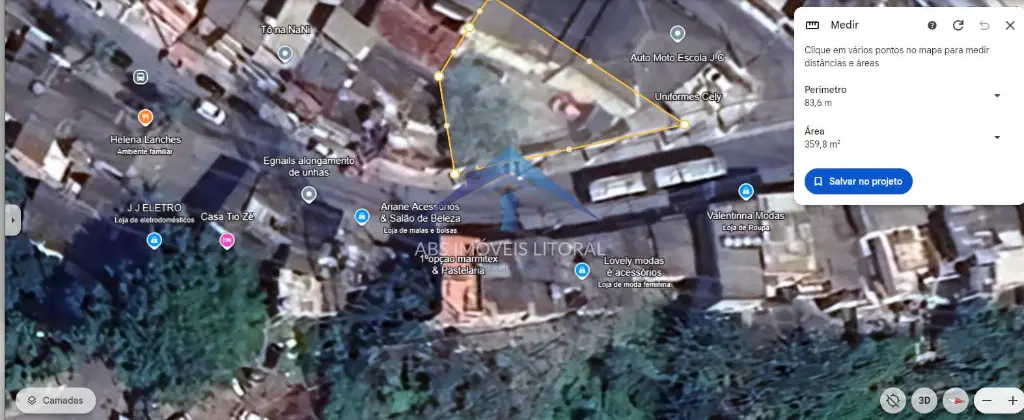Undo the last measurement point

[984, 25]
